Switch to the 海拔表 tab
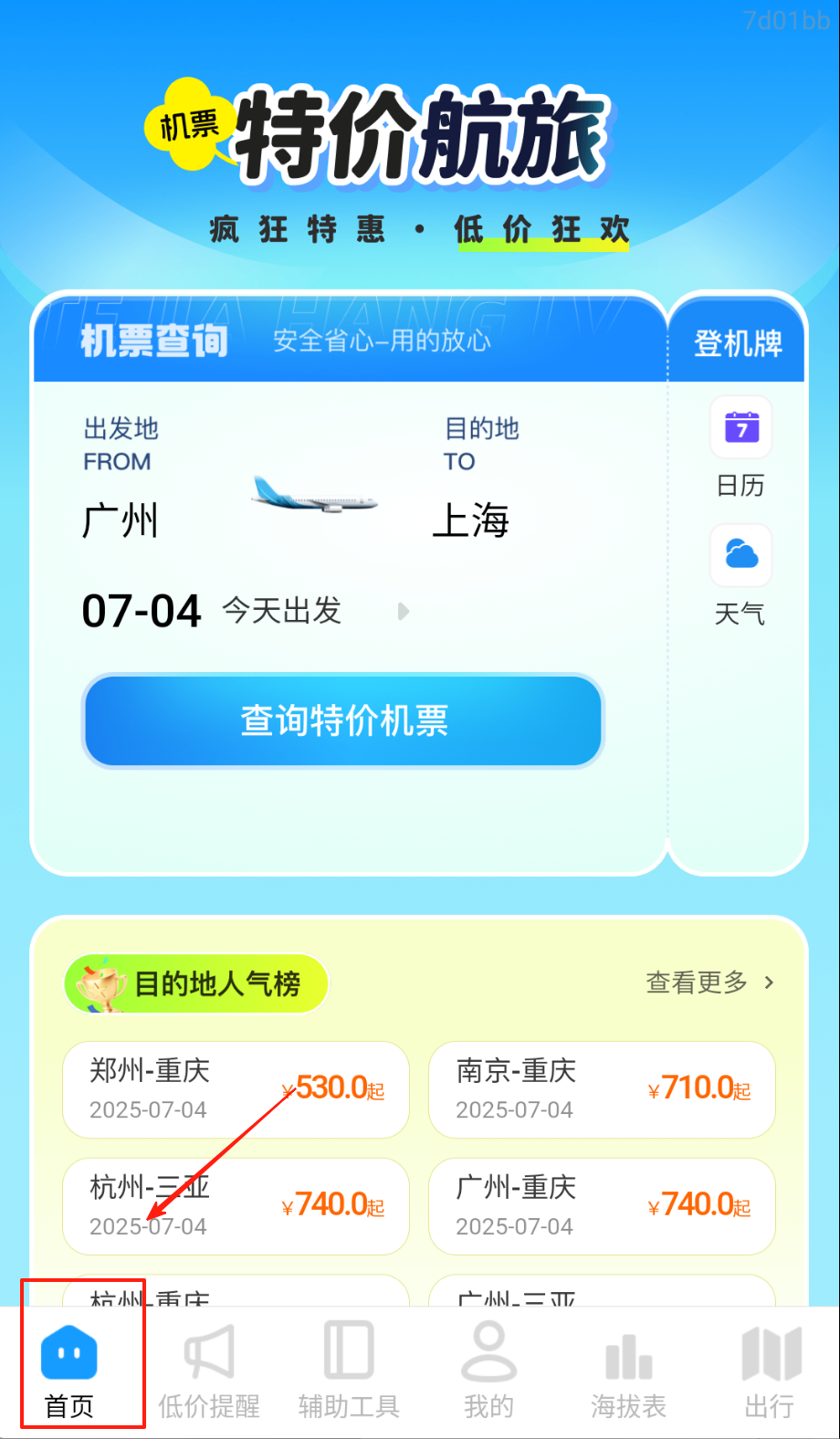 coord(628,1370)
